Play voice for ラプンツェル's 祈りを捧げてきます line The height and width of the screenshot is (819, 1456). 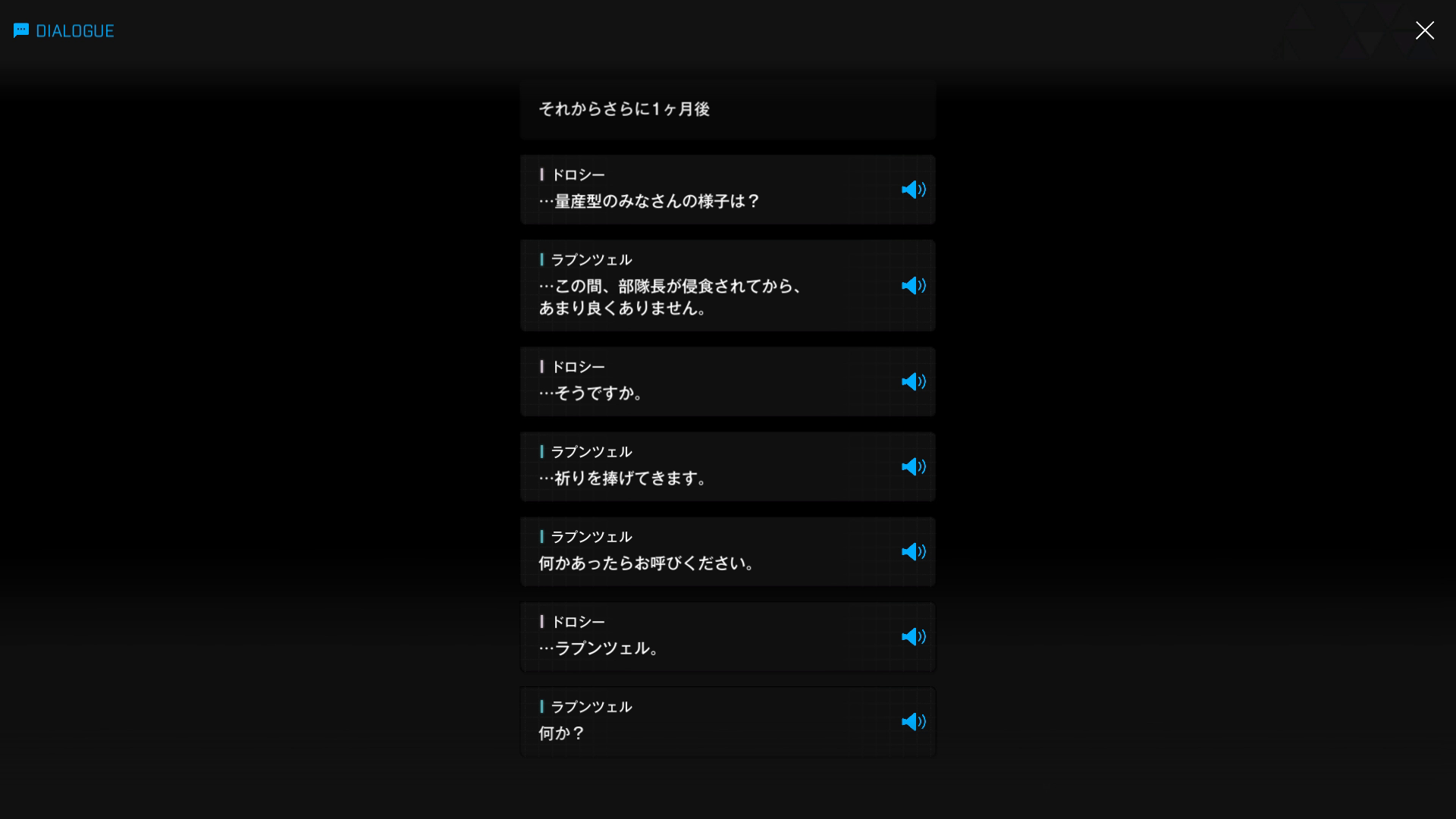pyautogui.click(x=913, y=466)
